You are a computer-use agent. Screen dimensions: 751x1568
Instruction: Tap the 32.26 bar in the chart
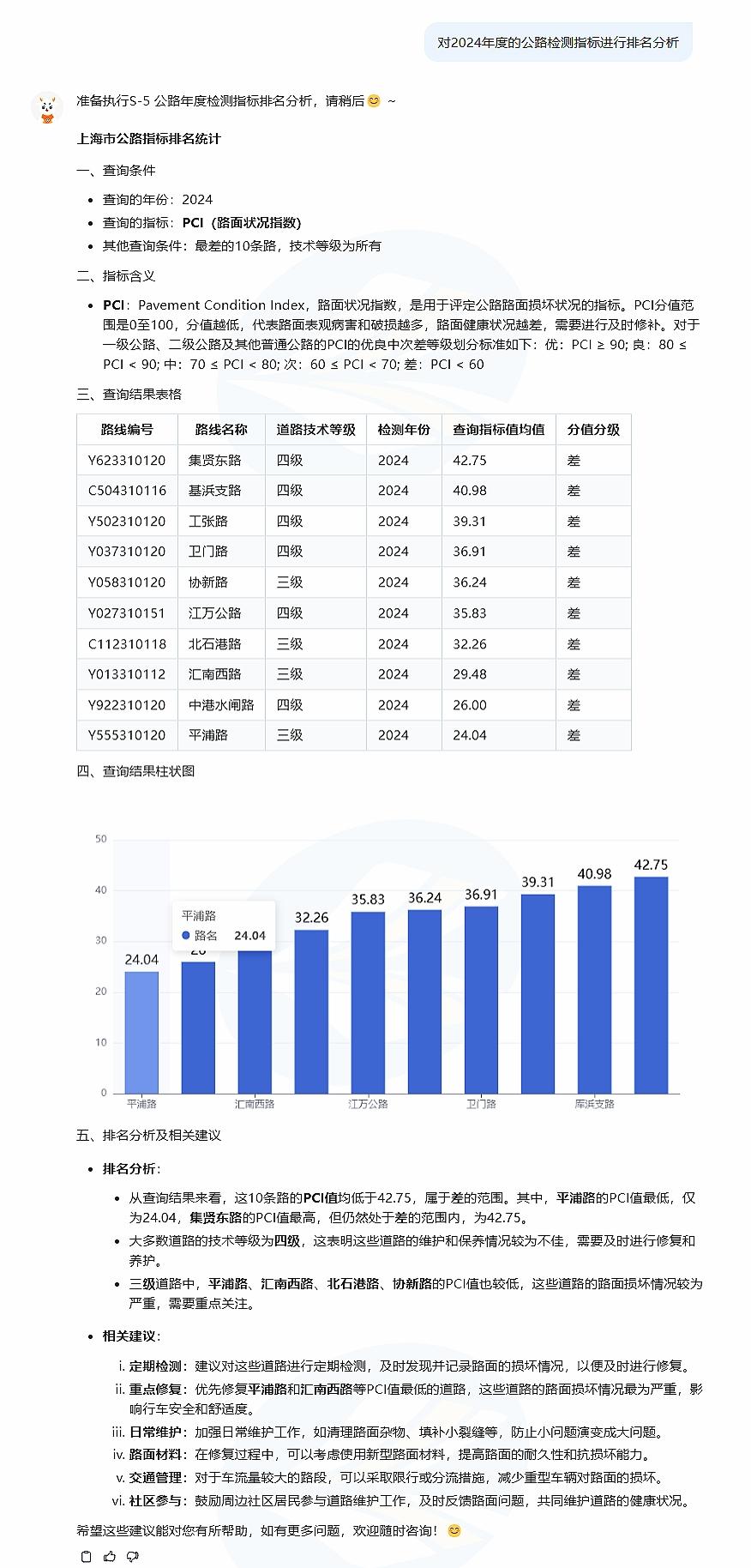click(311, 1011)
